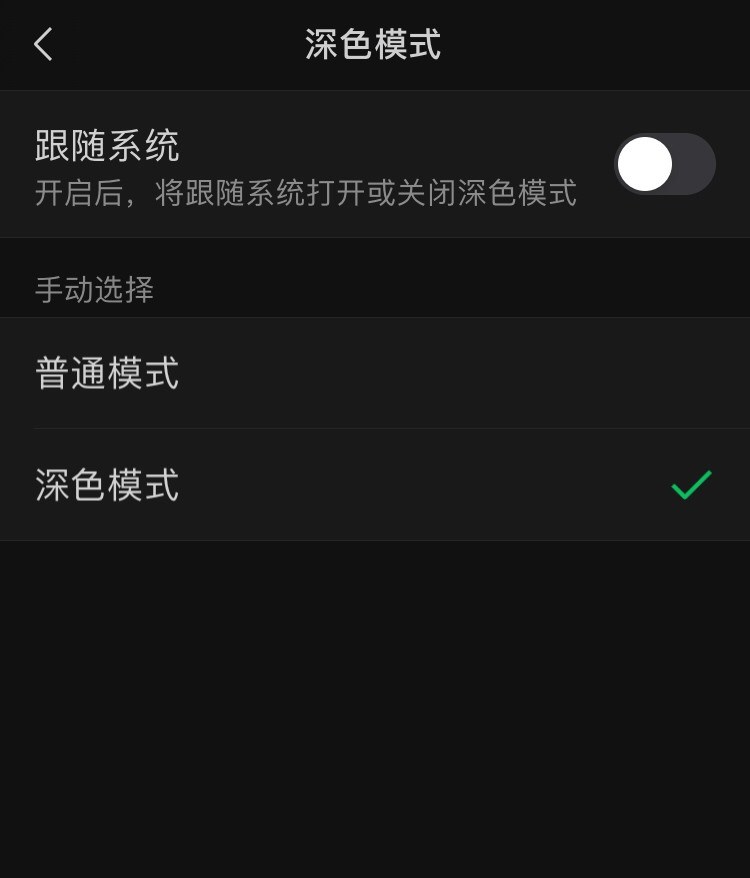This screenshot has width=750, height=878.
Task: Go back from the 深色模式 page
Action: coord(43,45)
